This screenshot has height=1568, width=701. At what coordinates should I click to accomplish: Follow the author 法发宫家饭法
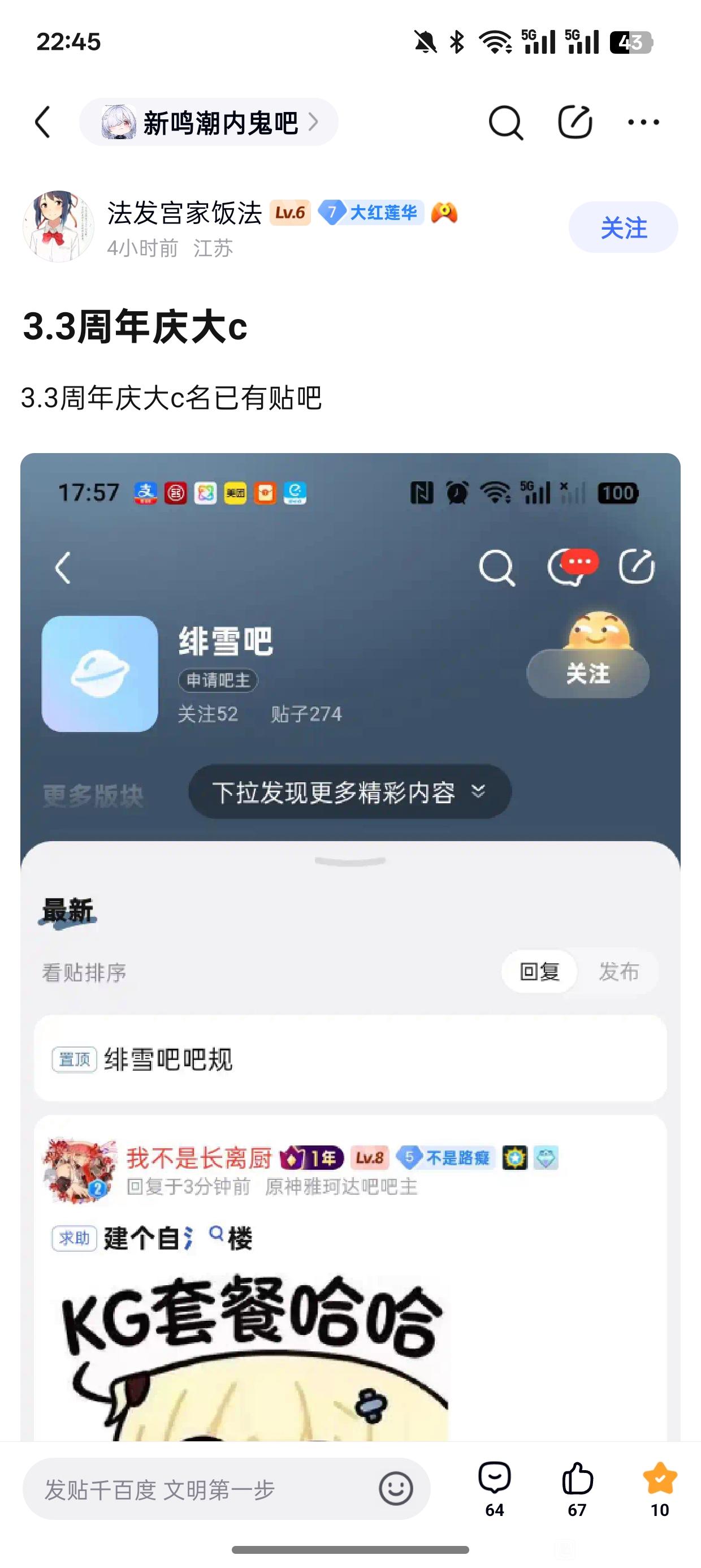(x=623, y=227)
